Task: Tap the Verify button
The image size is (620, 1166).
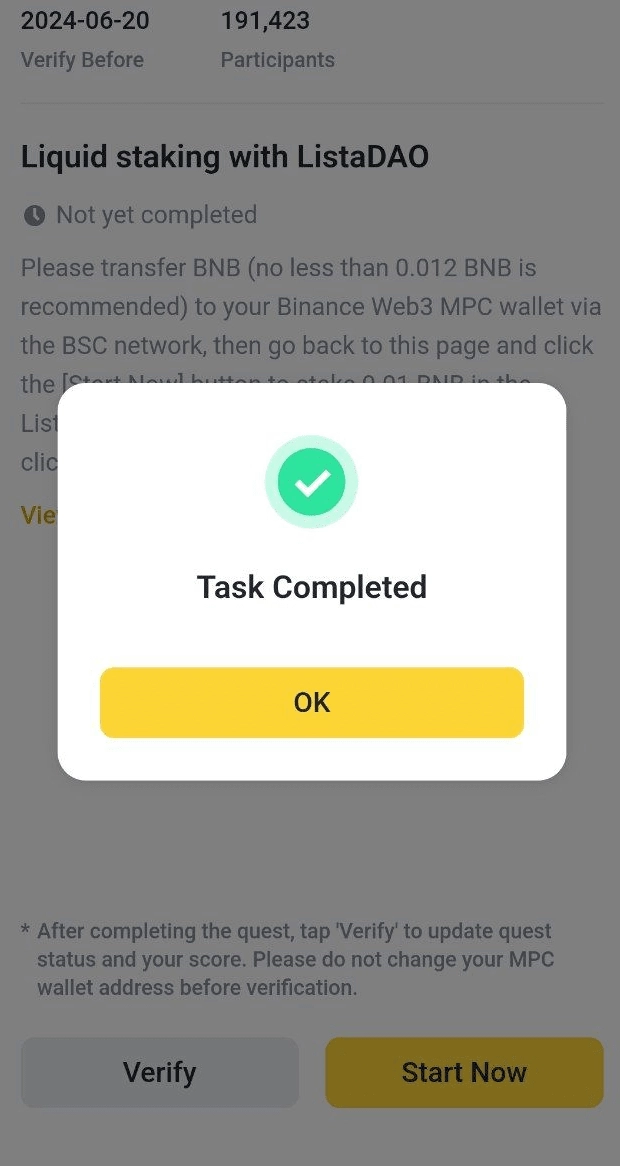Action: pos(160,1072)
